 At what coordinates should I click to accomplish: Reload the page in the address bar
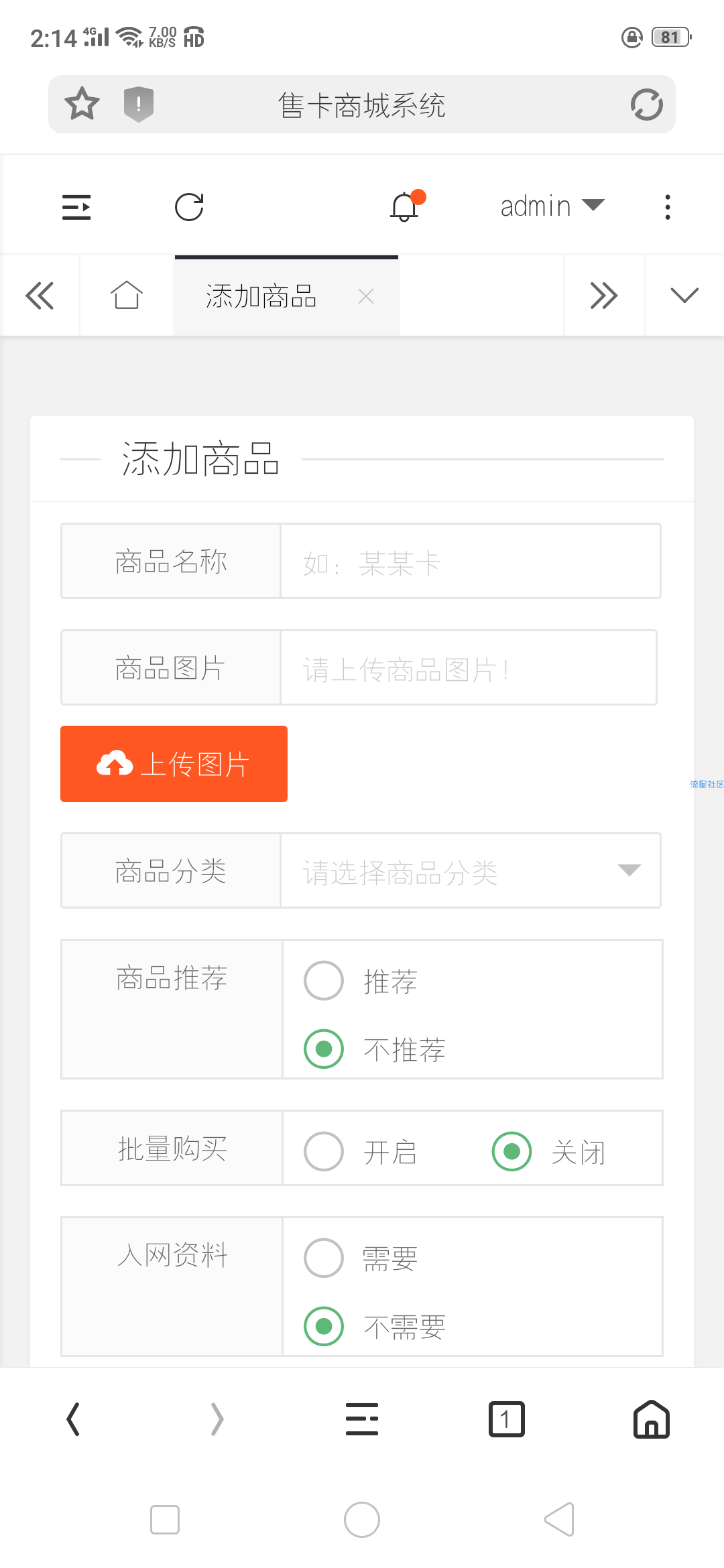coord(646,105)
